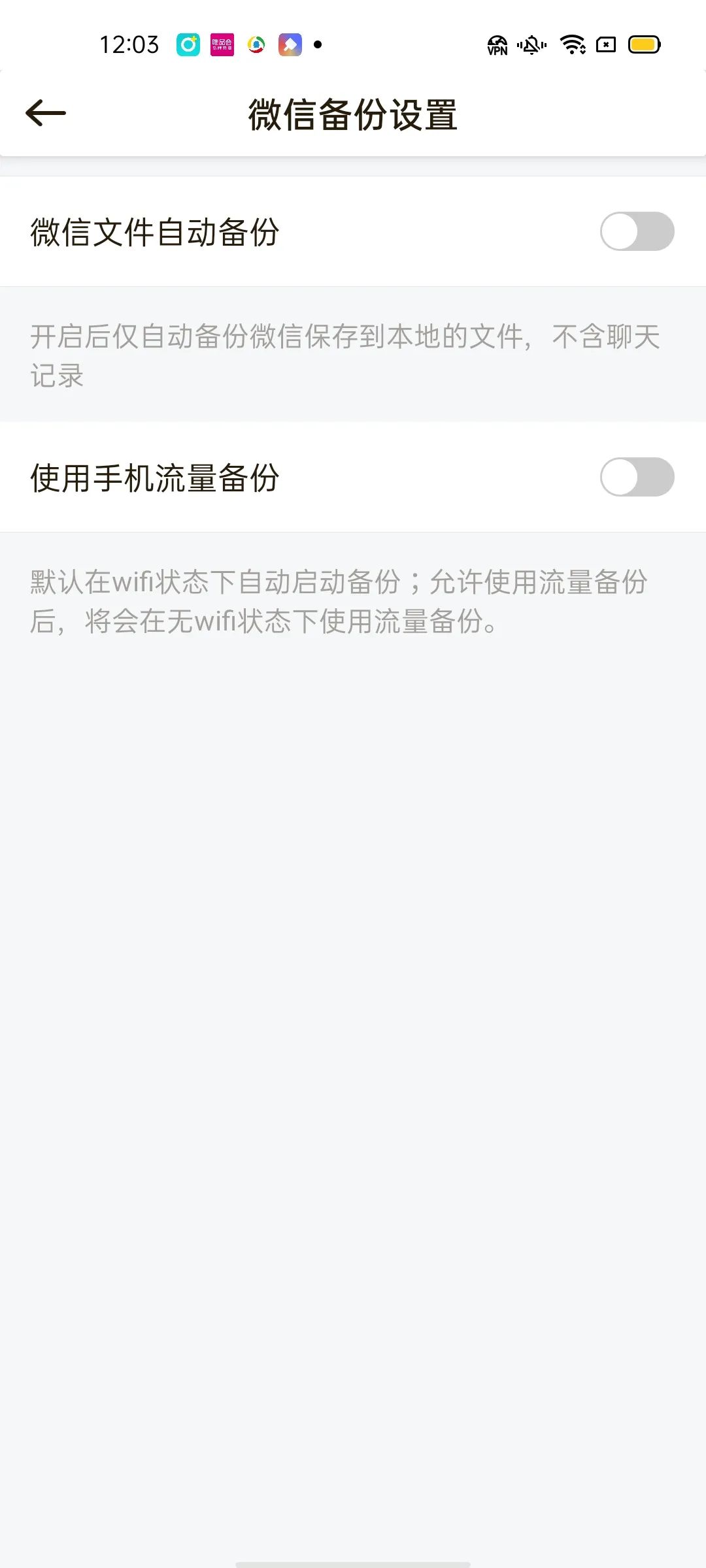The image size is (706, 1568).
Task: Tap the Tencent News icon in the status bar
Action: [x=256, y=45]
